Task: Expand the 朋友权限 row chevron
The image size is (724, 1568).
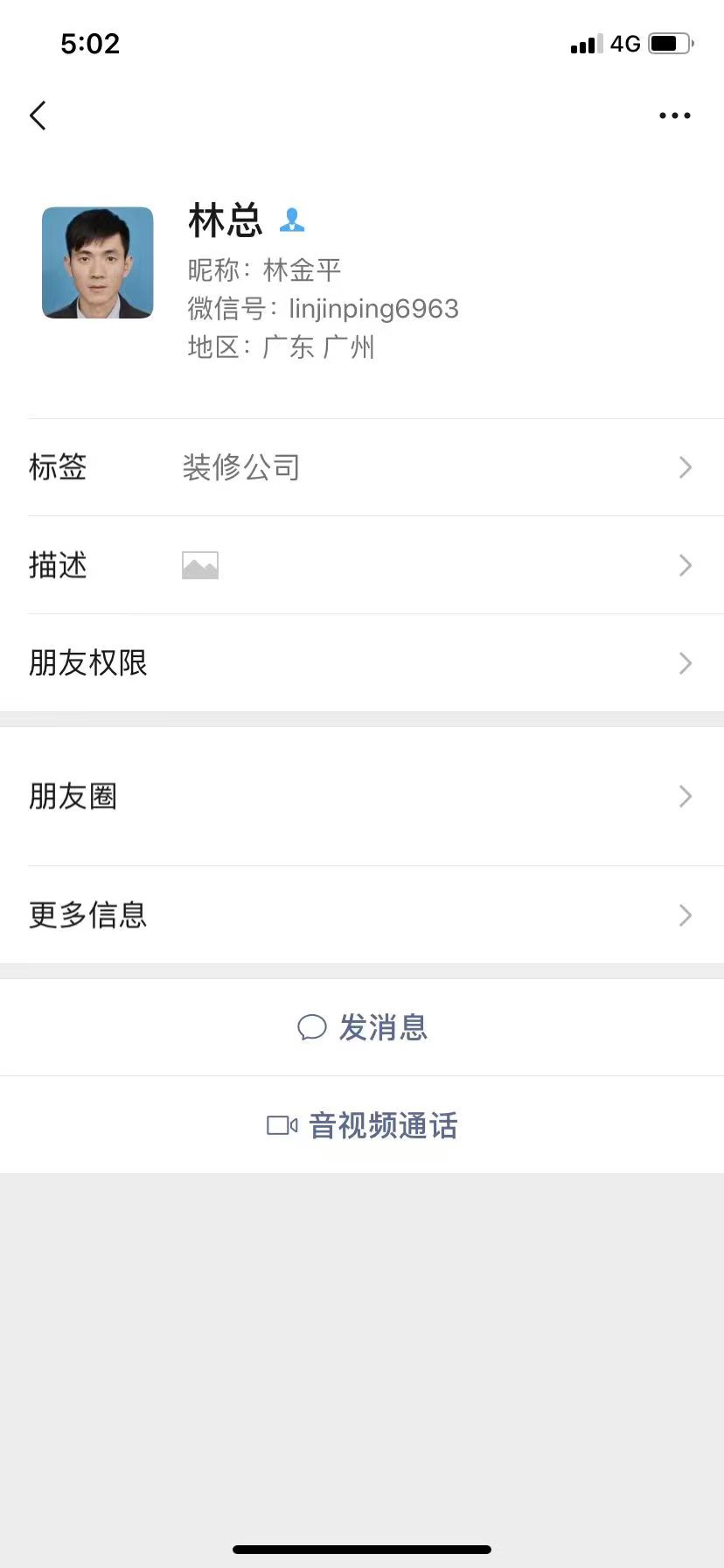Action: pos(686,663)
